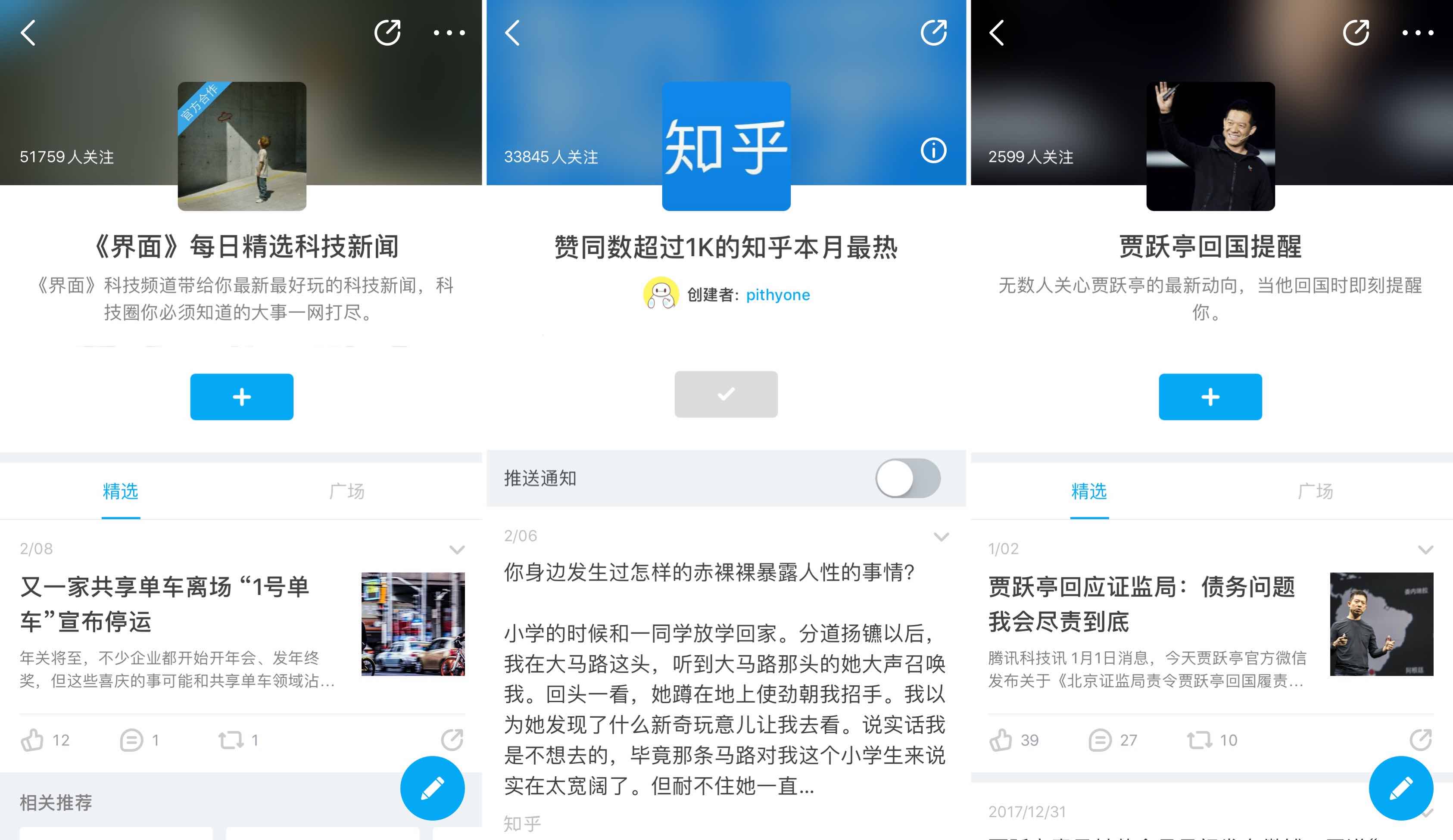Viewport: 1453px width, 840px height.
Task: Go back from the 赞同数超过1K的知乎本月最热 page
Action: tap(512, 33)
